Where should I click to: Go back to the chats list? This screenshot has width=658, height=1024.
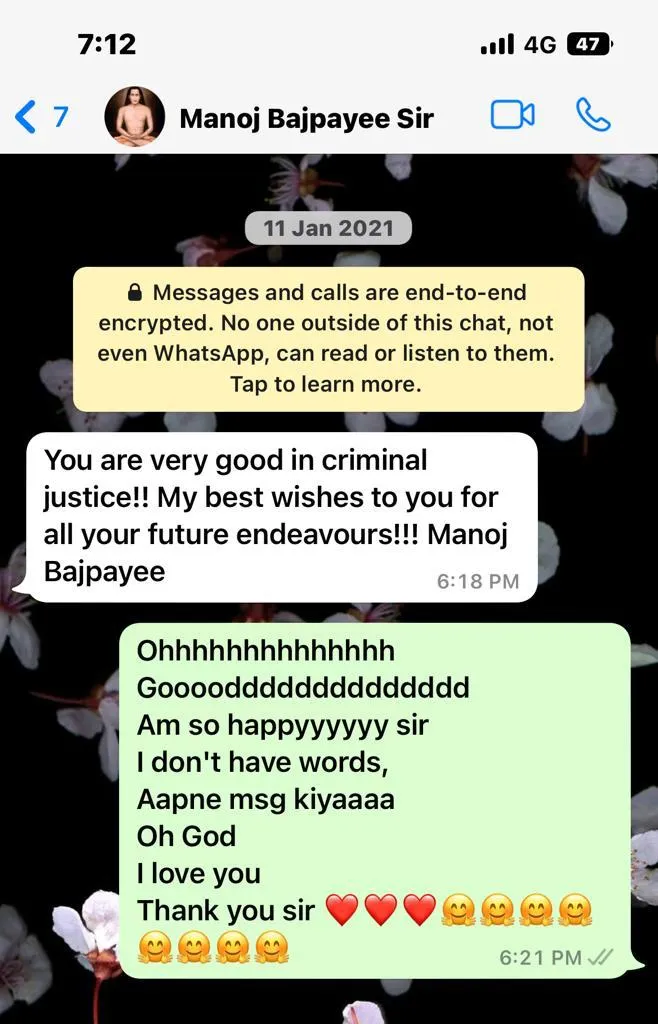tap(40, 117)
